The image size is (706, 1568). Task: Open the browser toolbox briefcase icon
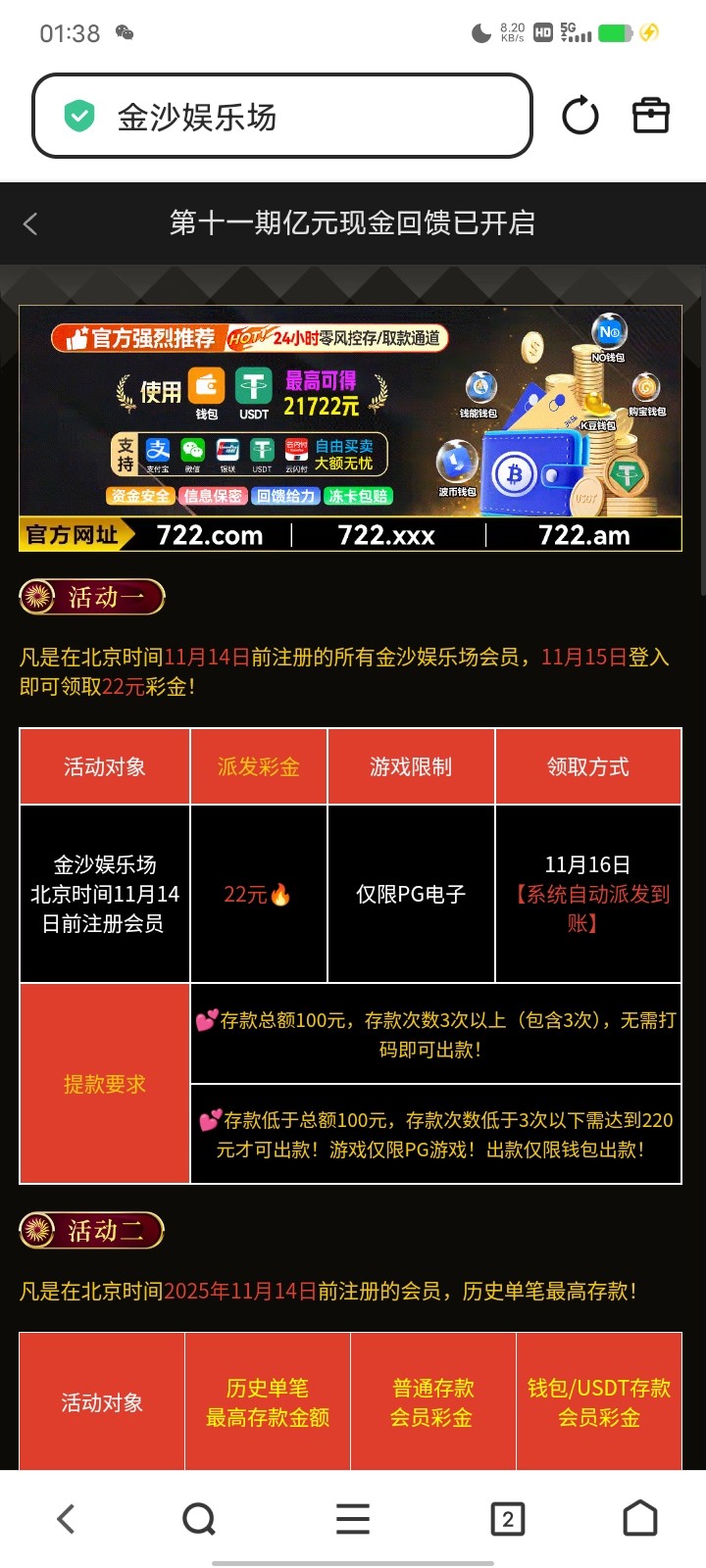pos(650,116)
